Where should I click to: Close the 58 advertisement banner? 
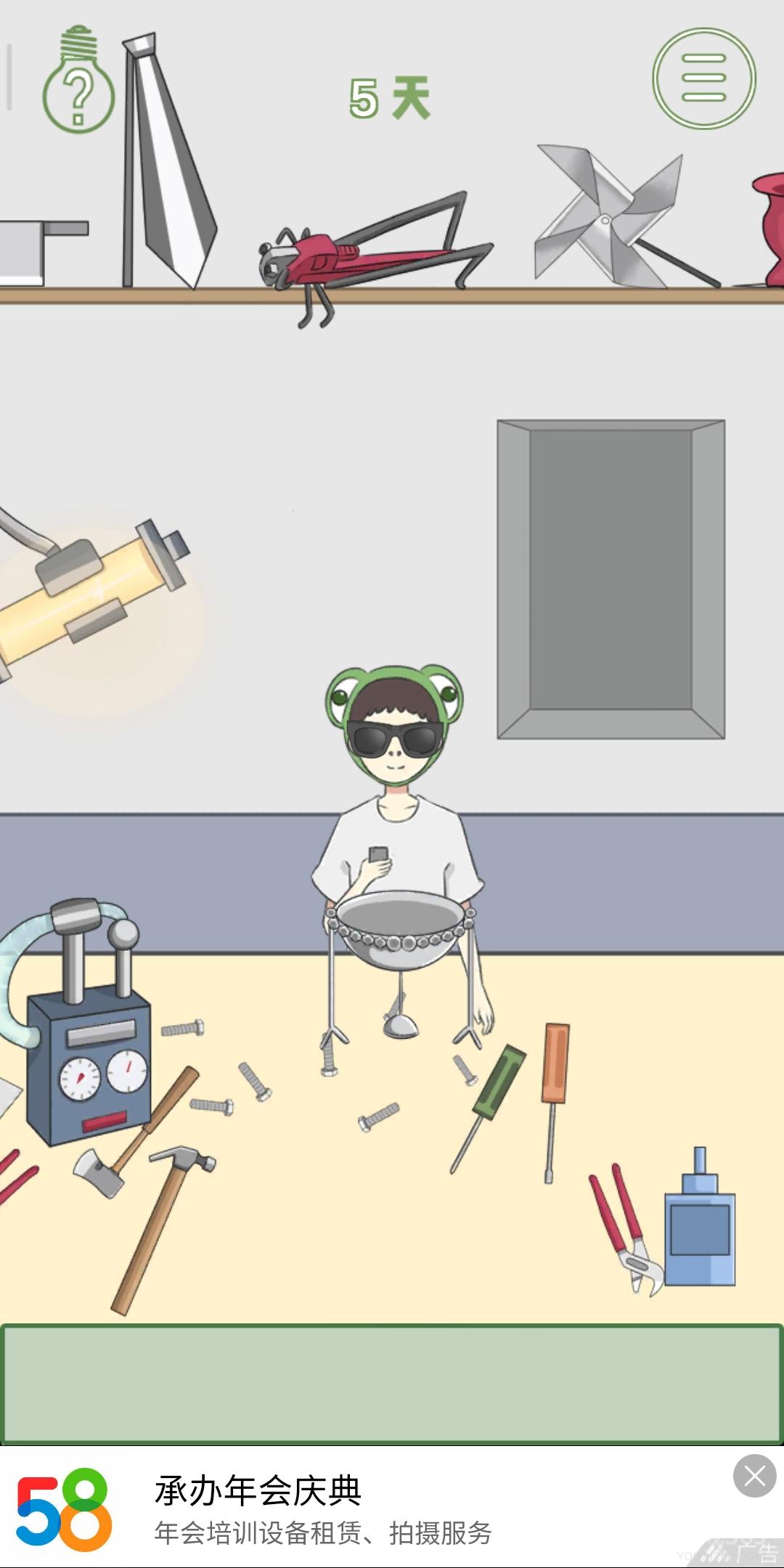pyautogui.click(x=754, y=1476)
